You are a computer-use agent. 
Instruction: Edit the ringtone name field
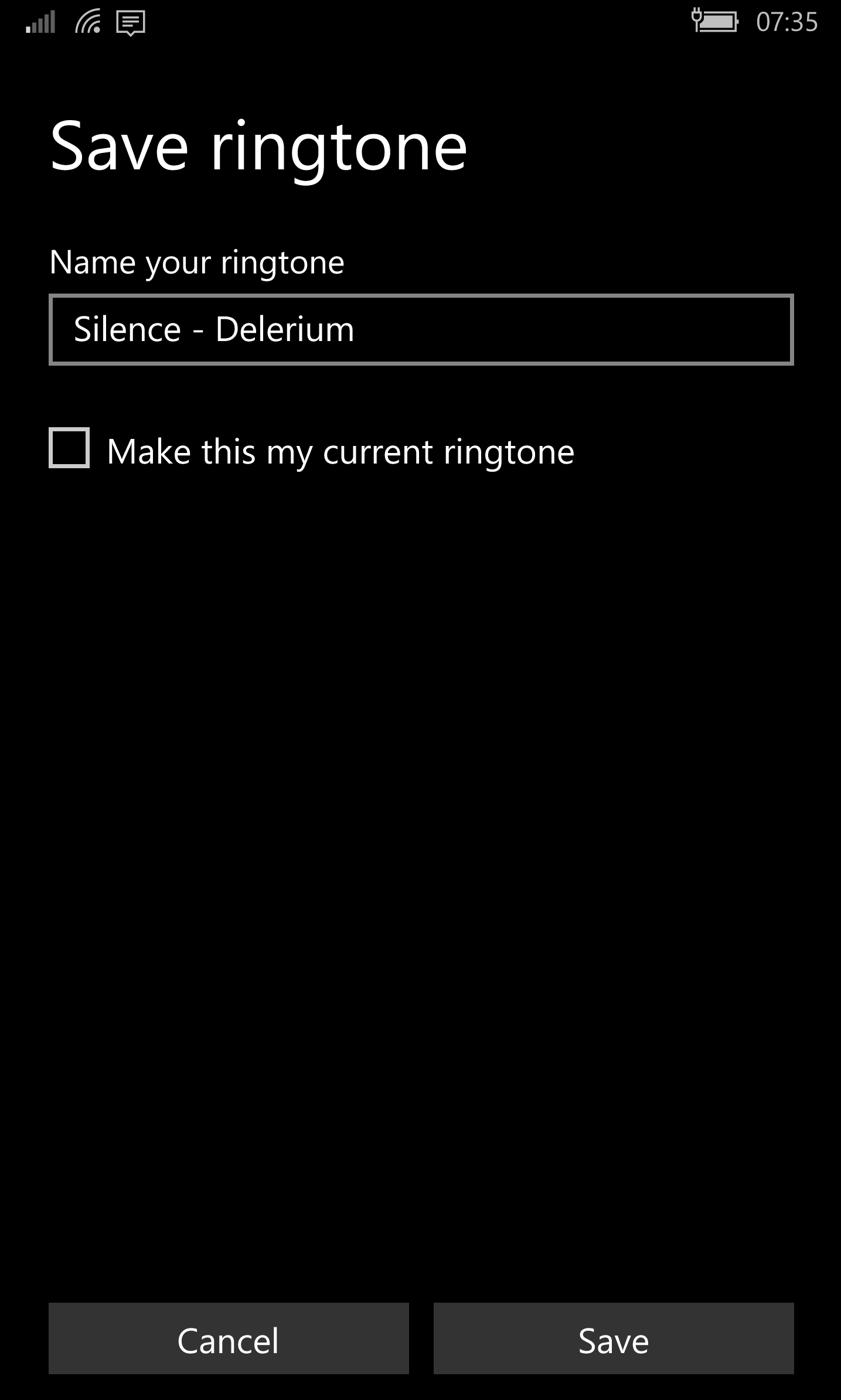pyautogui.click(x=421, y=329)
